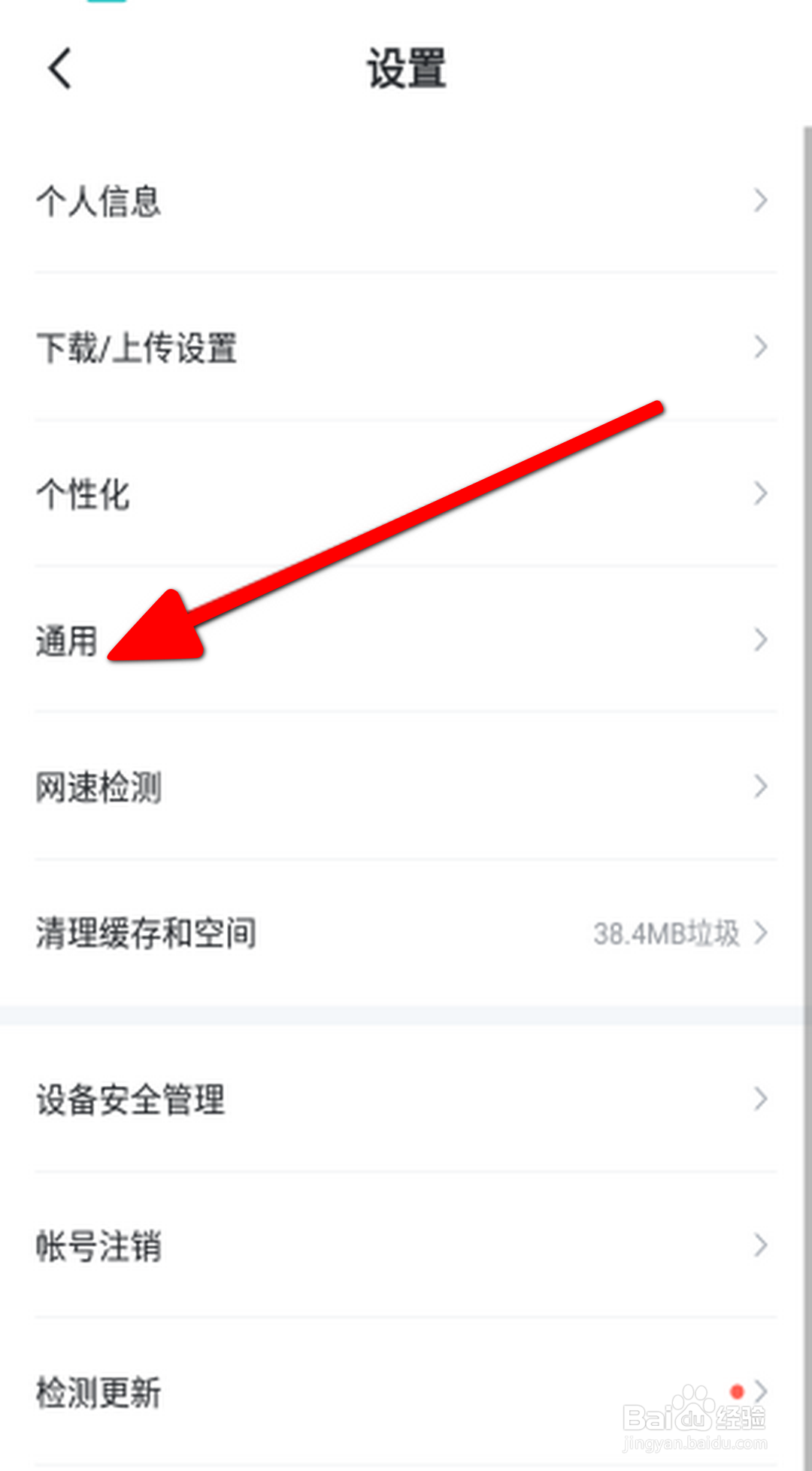Expand the 个人信息 row chevron
Viewport: 812px width, 1471px height.
click(761, 200)
